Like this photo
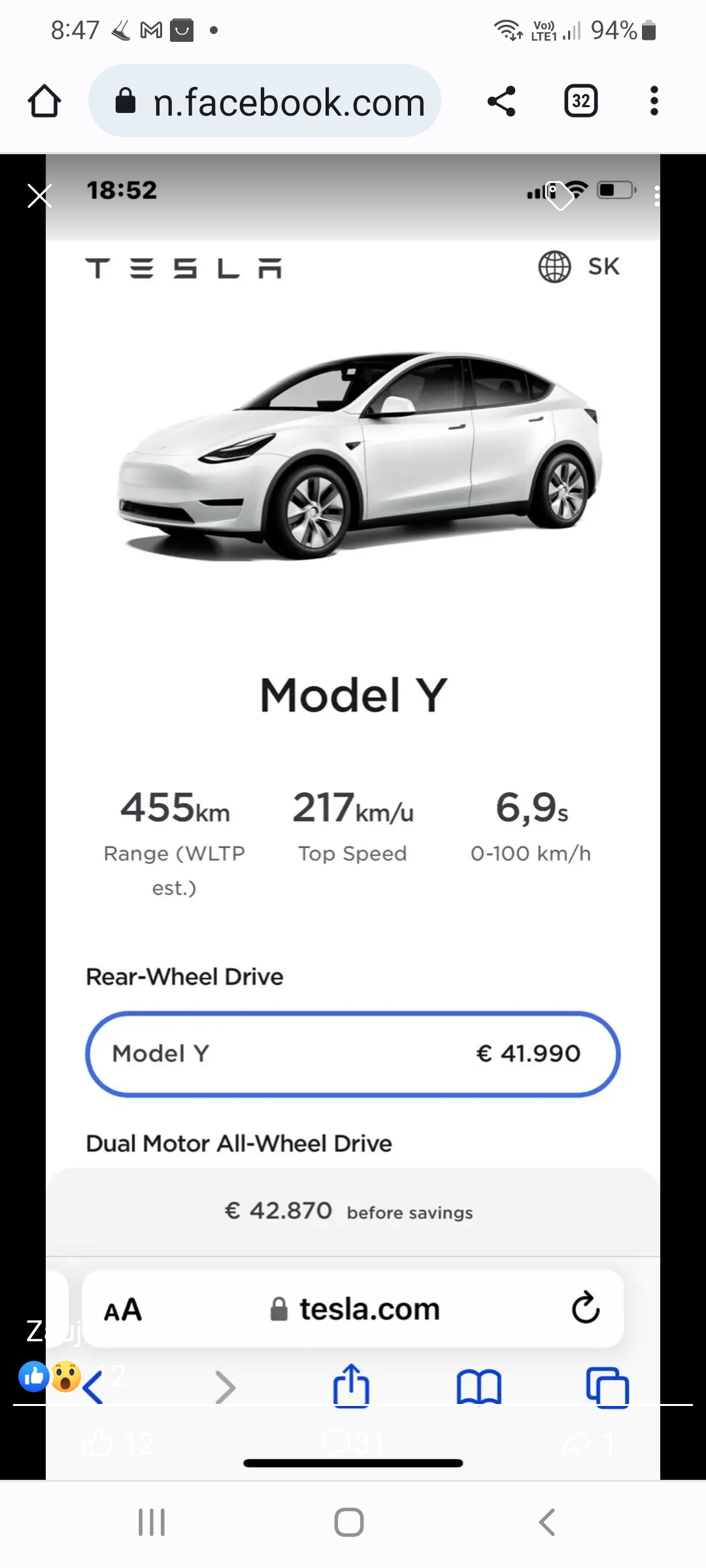Viewport: 706px width, 1568px height. click(x=118, y=1443)
